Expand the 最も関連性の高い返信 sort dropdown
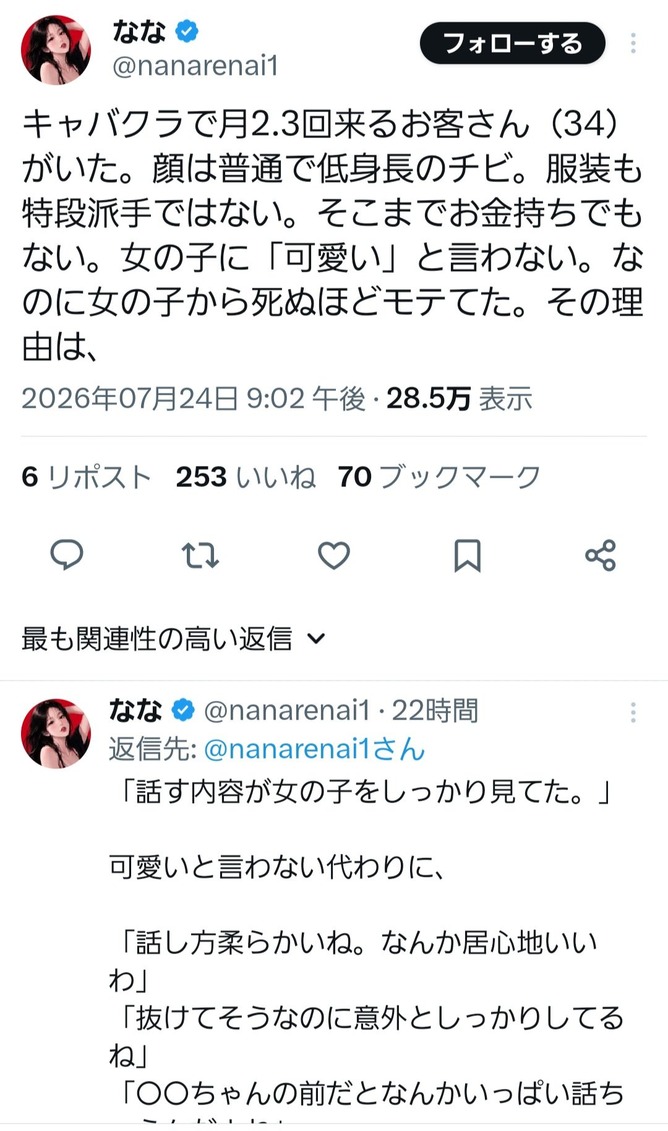The width and height of the screenshot is (668, 1131). (x=174, y=638)
